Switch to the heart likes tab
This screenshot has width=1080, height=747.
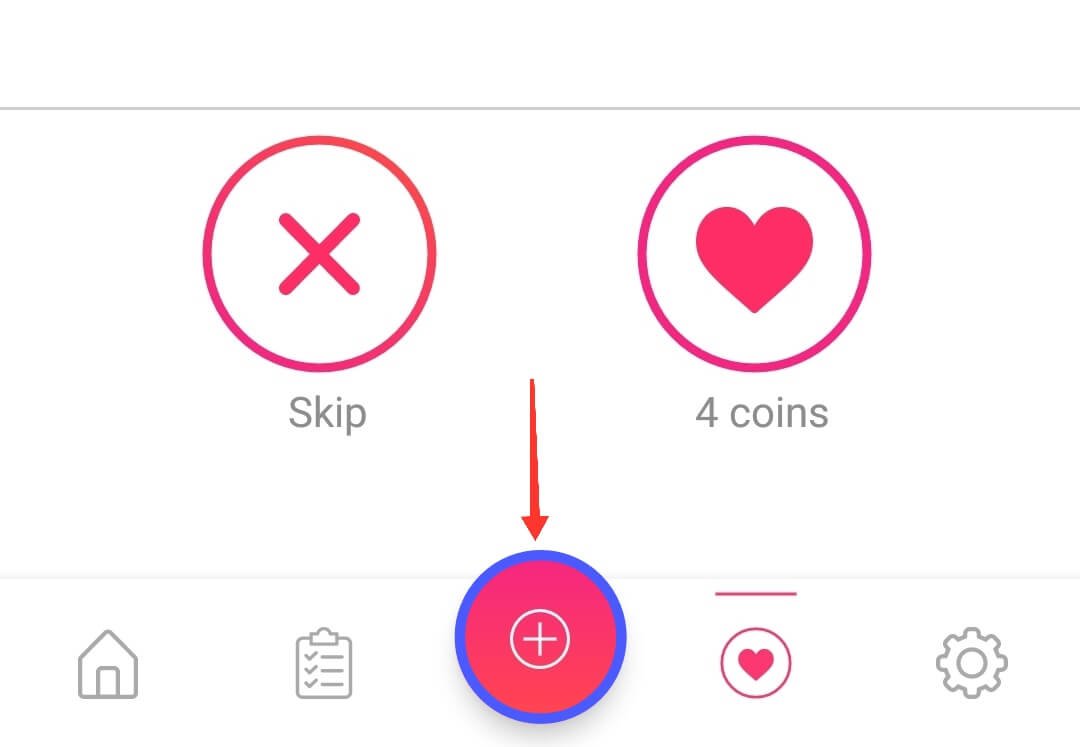[756, 662]
